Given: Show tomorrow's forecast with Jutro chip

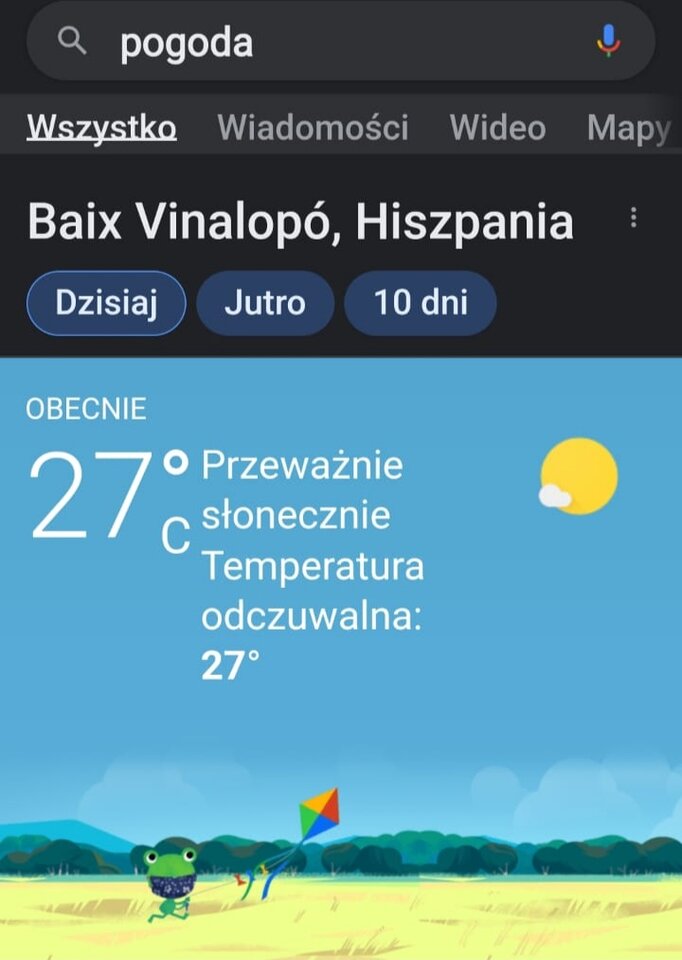Looking at the screenshot, I should pos(265,303).
